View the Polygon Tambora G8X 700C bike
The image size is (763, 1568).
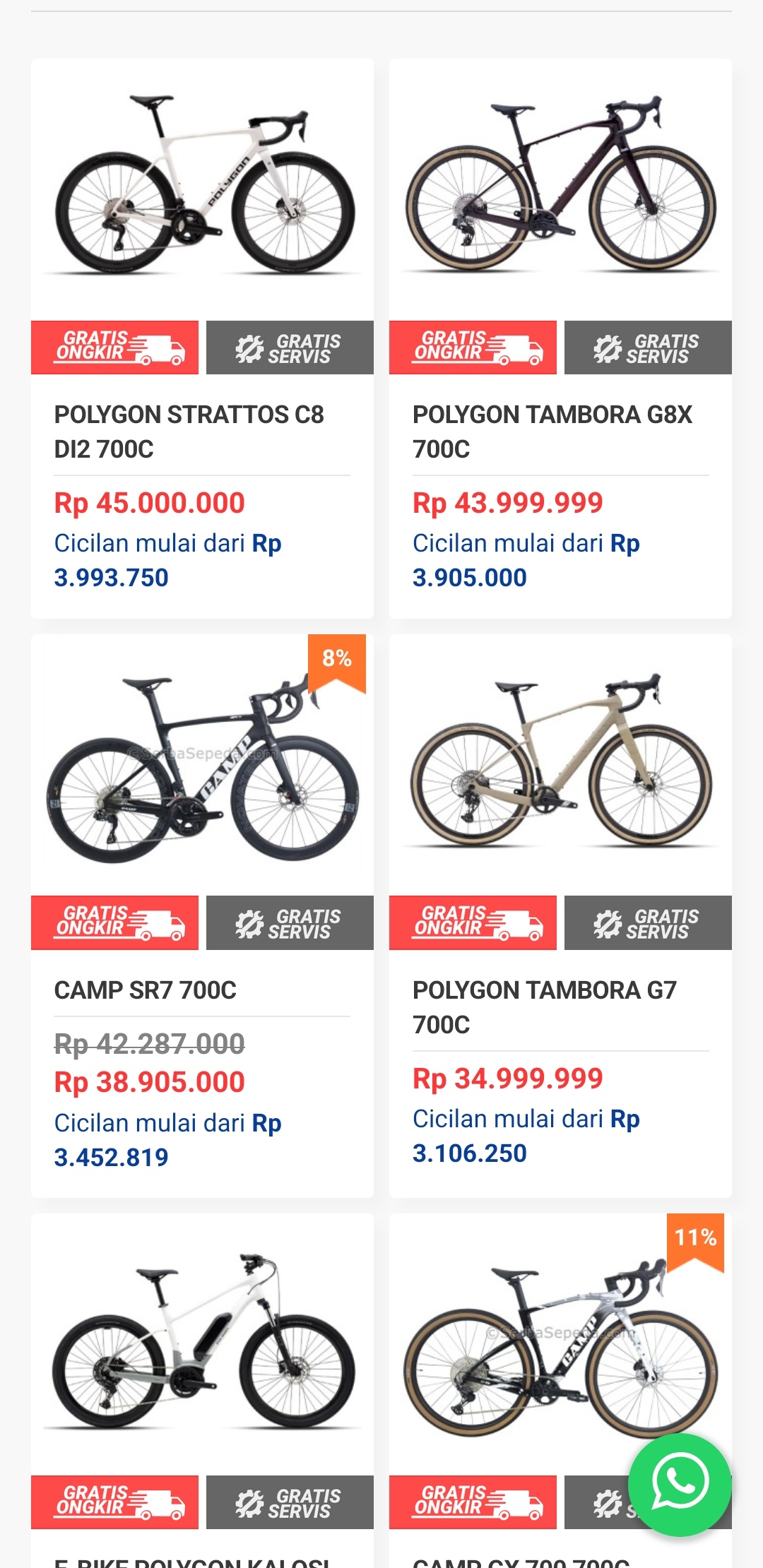pos(552,431)
